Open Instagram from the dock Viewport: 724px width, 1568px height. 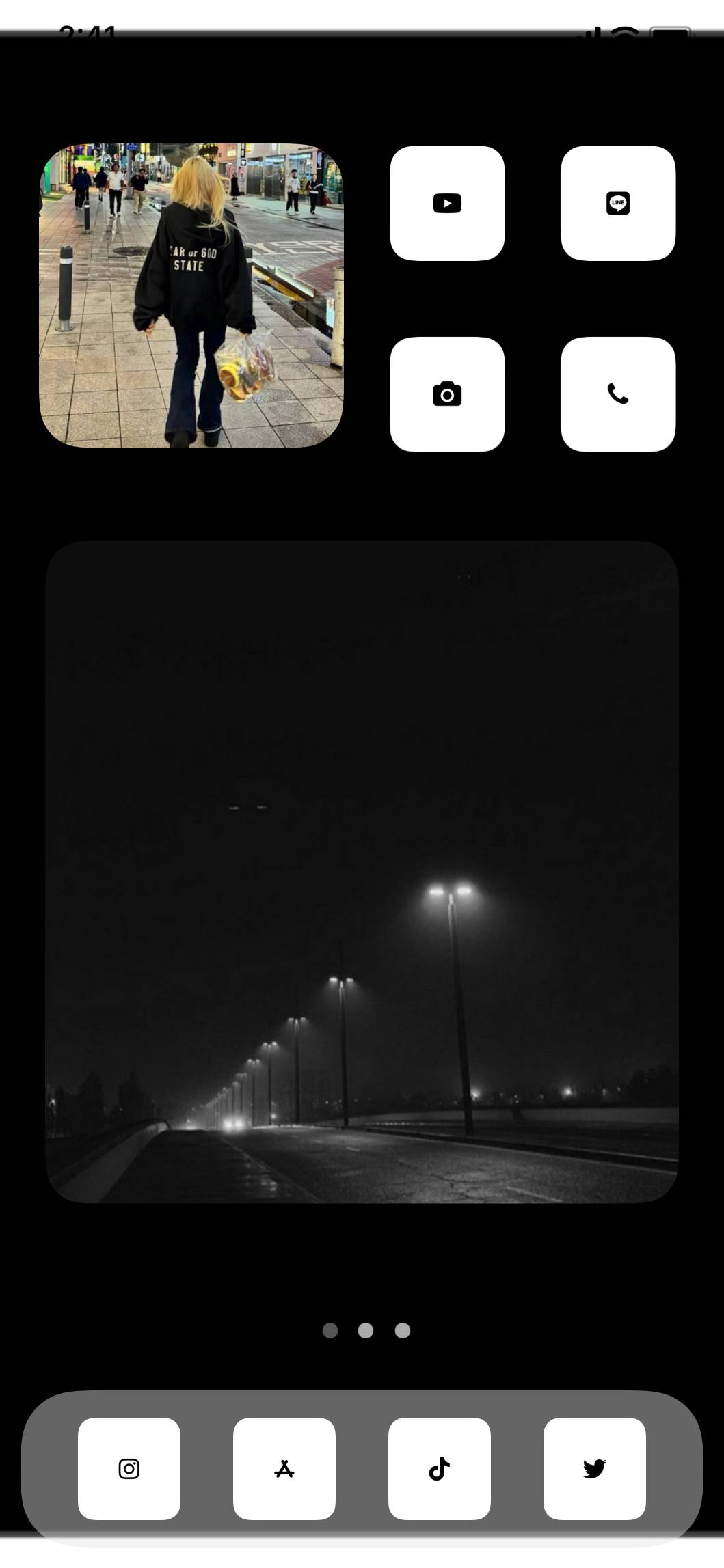pos(129,1468)
